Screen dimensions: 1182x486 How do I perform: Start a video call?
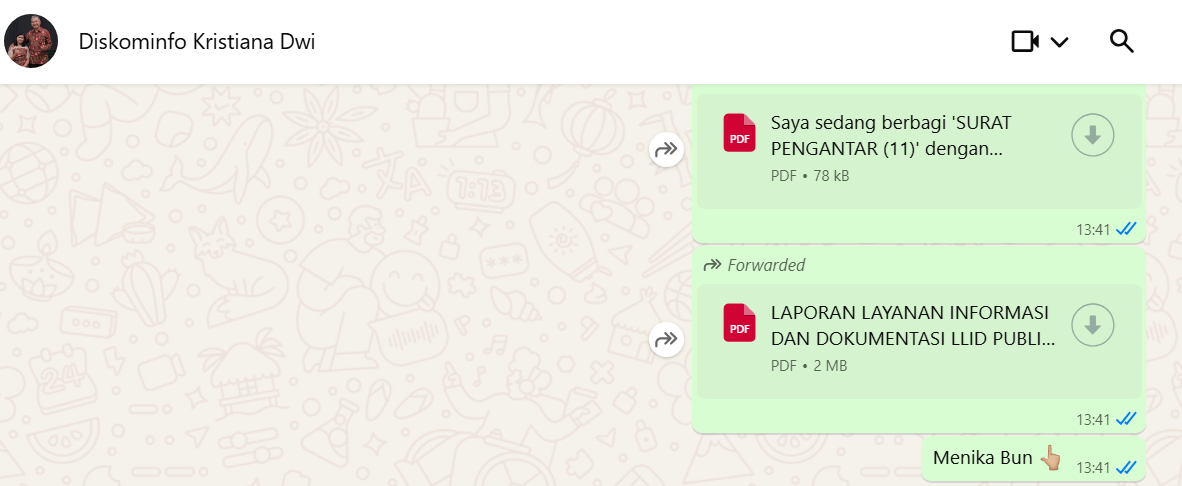pos(1025,41)
